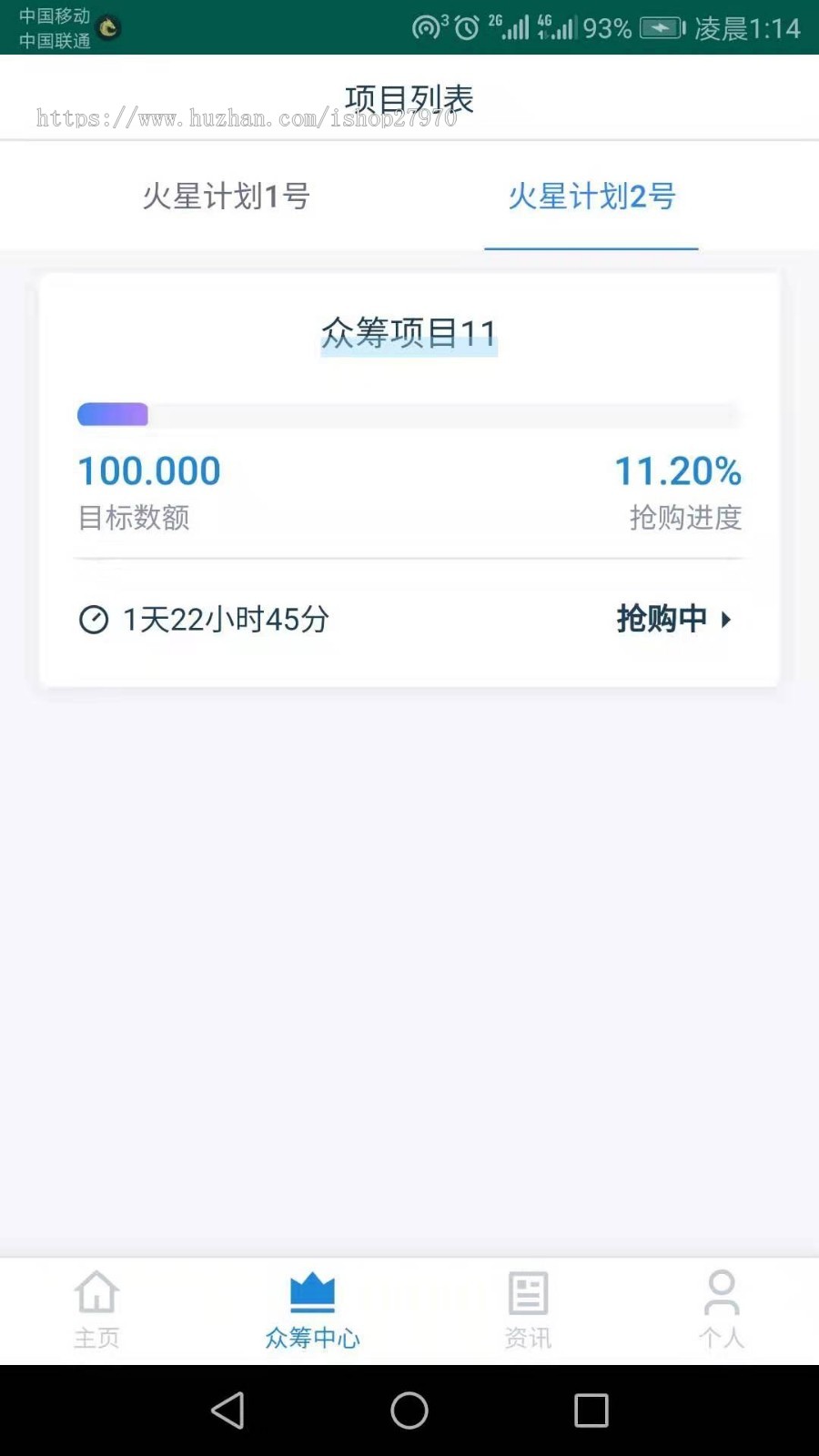Screen dimensions: 819x1456
Task: Tap the battery indicator icon
Action: pos(660,27)
